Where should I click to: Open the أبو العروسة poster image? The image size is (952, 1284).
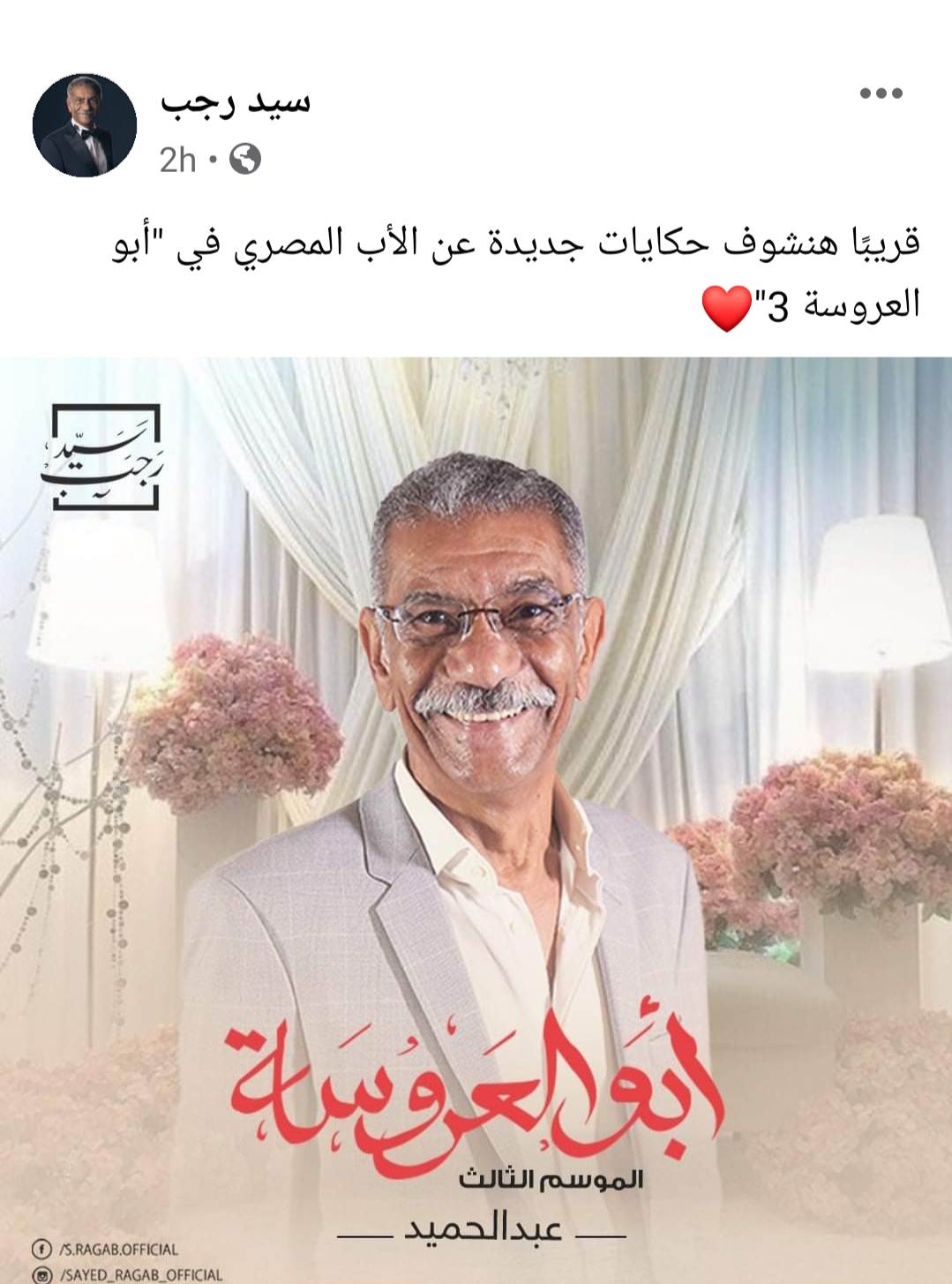coord(476,821)
